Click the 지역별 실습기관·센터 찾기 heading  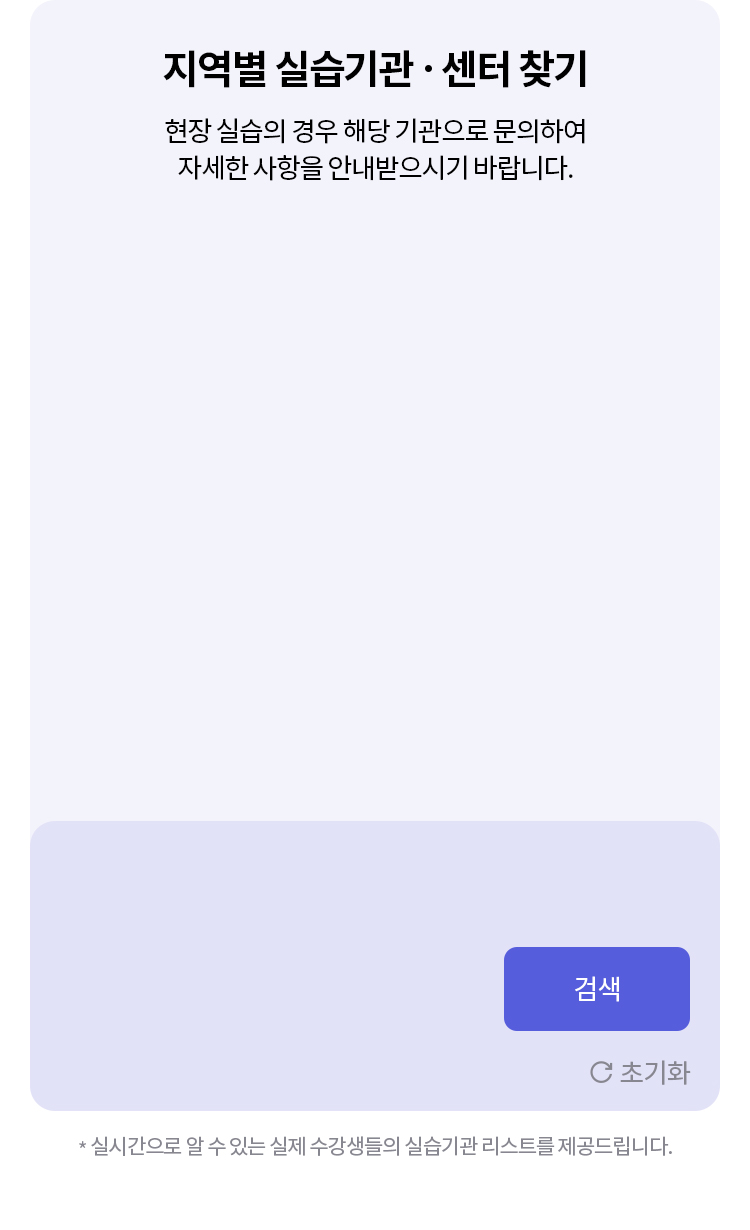(375, 68)
